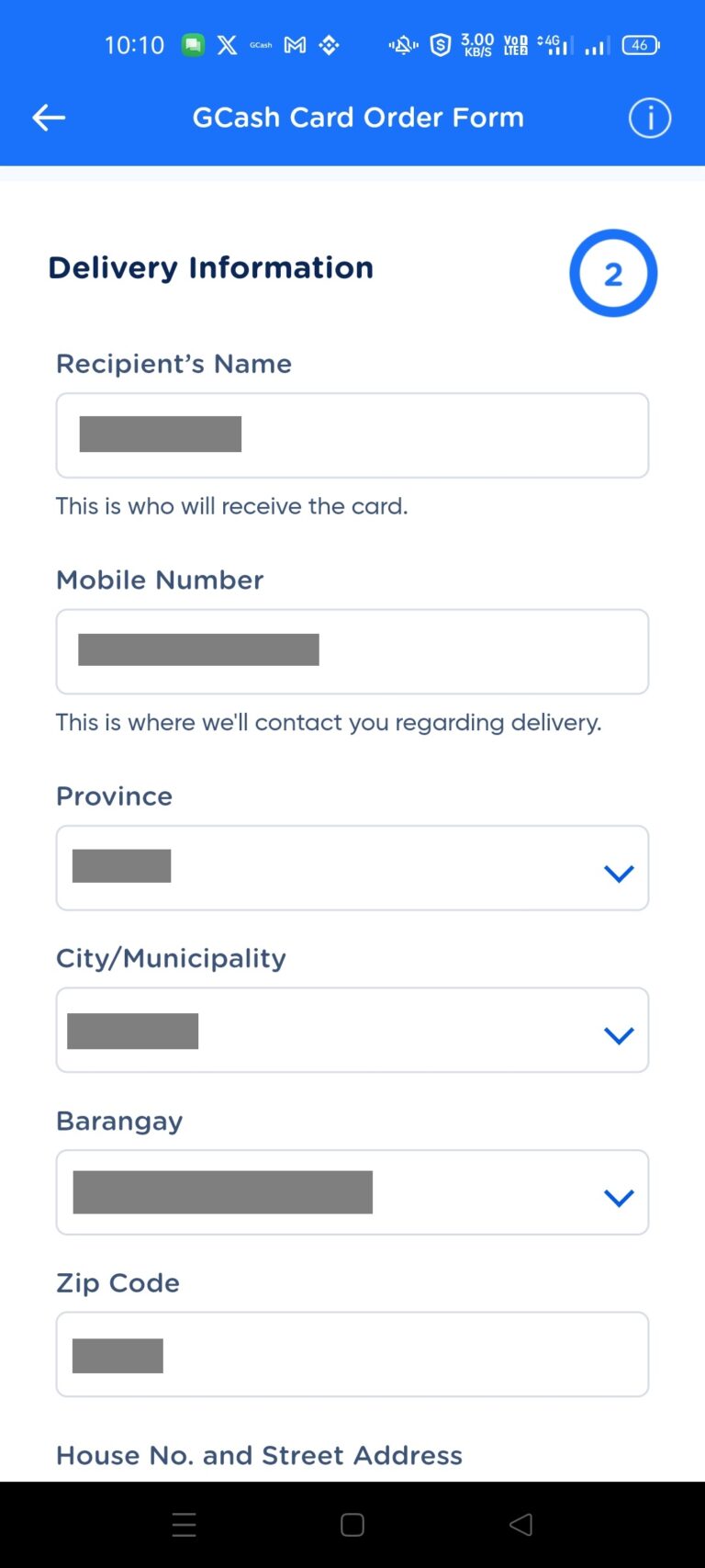Tap the home button in the navigation bar
This screenshot has width=705, height=1568.
352,1525
